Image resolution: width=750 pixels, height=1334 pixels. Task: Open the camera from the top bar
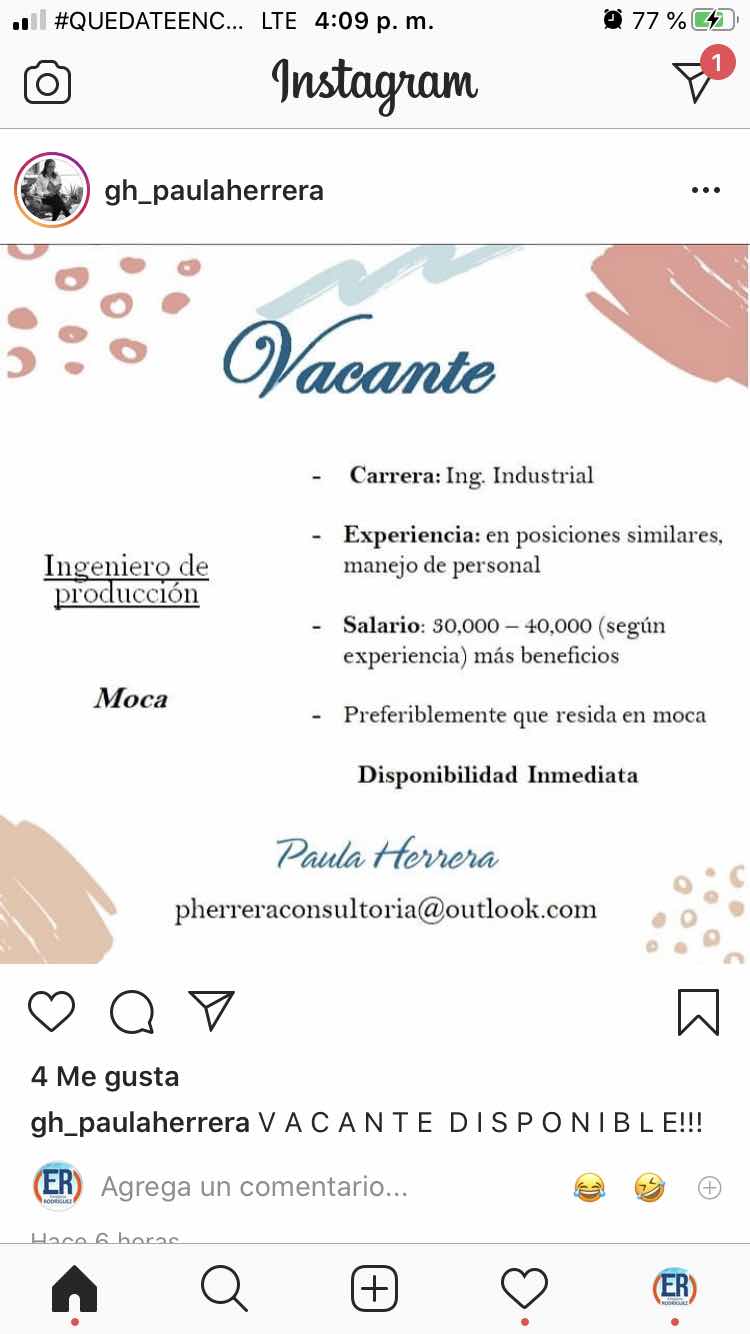pos(47,83)
